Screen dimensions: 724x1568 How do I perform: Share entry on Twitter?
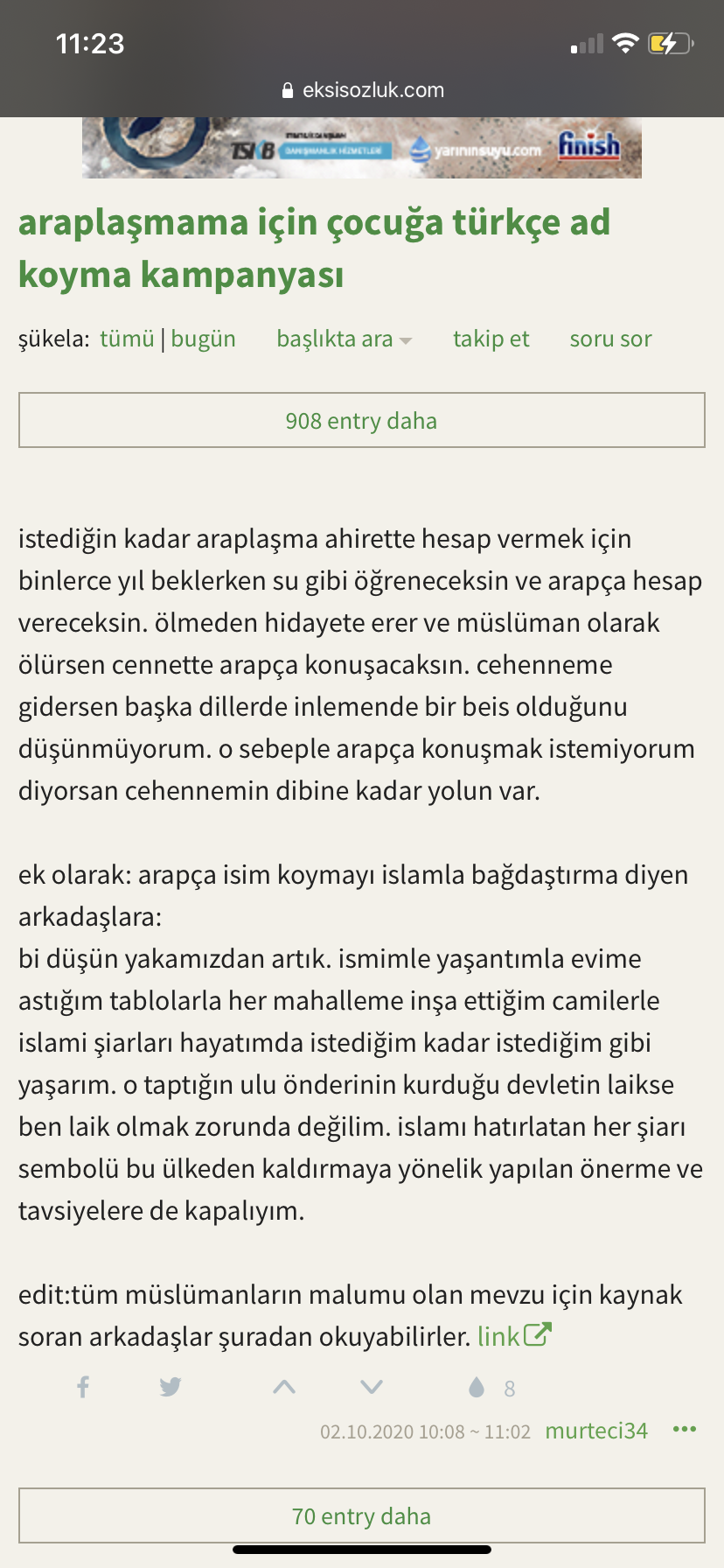(x=171, y=1387)
